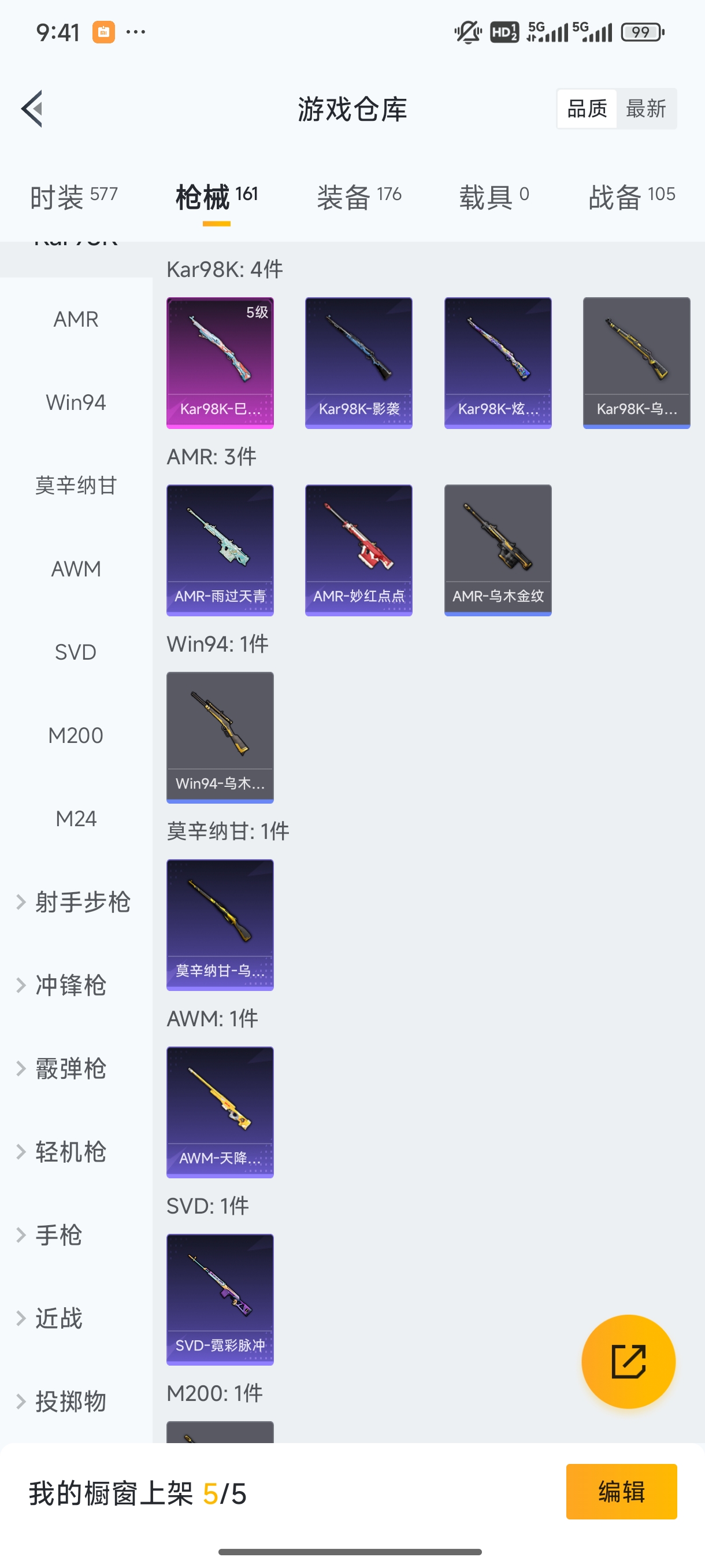Select M200 in the weapon sidebar
Image resolution: width=705 pixels, height=1568 pixels.
point(76,735)
